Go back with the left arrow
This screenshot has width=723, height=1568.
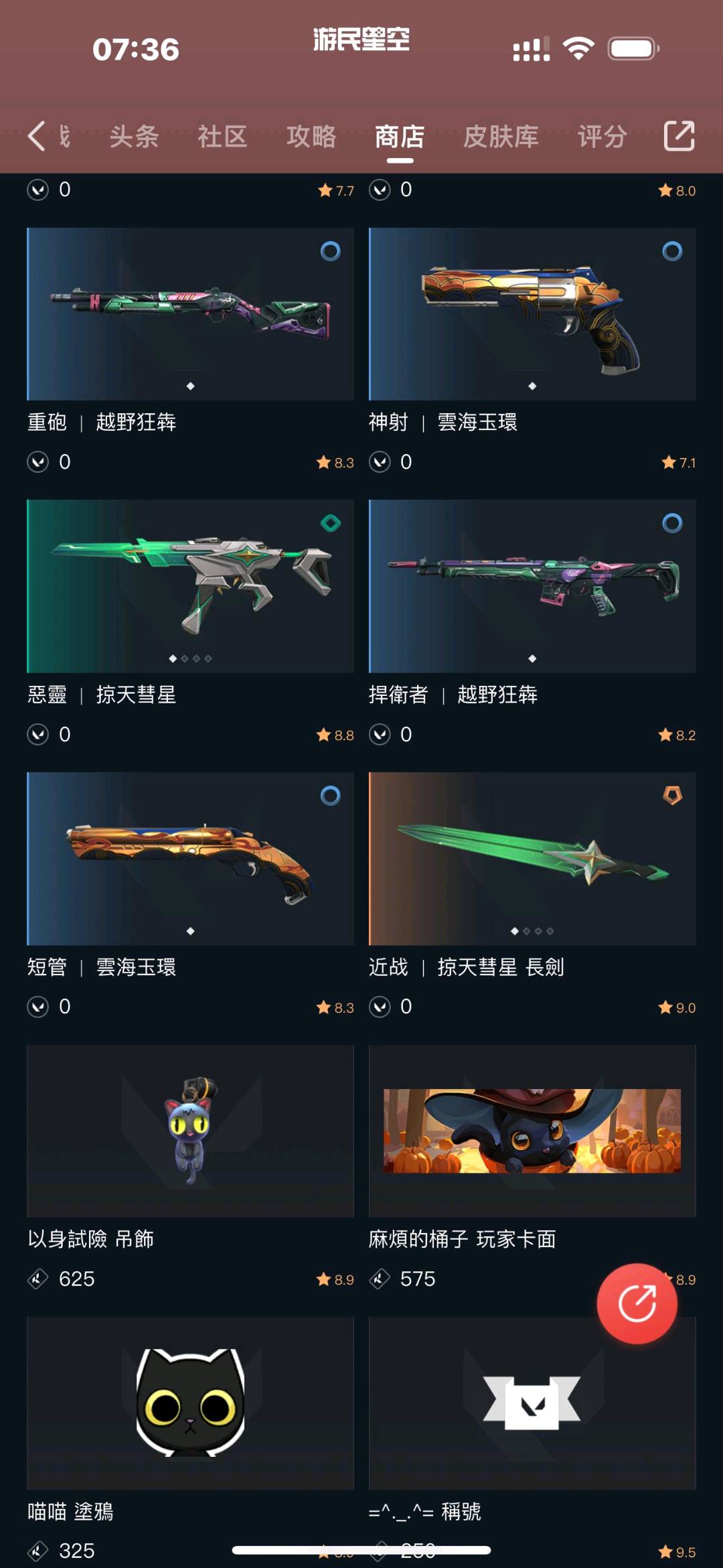coord(37,136)
